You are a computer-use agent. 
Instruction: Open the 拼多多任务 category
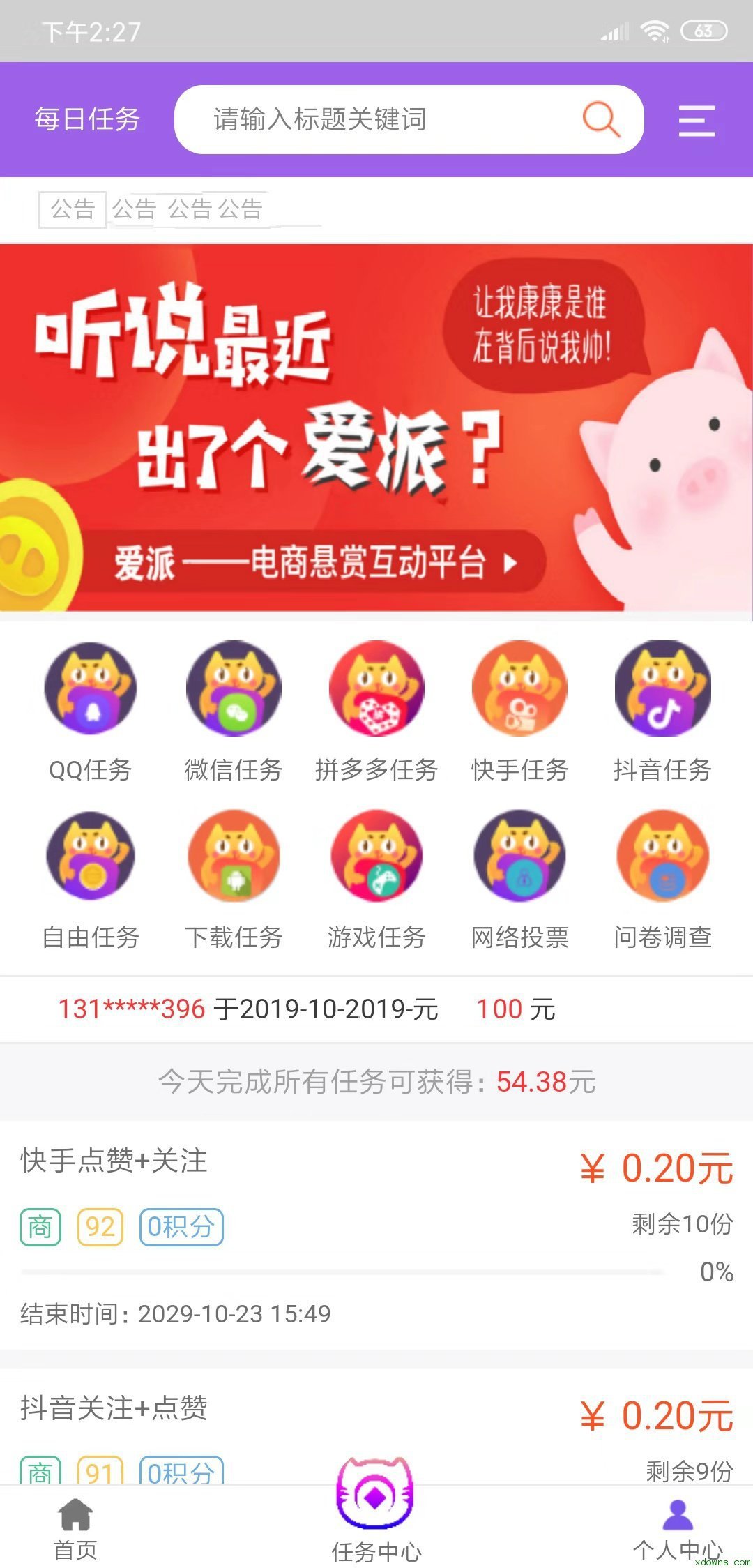tap(376, 689)
